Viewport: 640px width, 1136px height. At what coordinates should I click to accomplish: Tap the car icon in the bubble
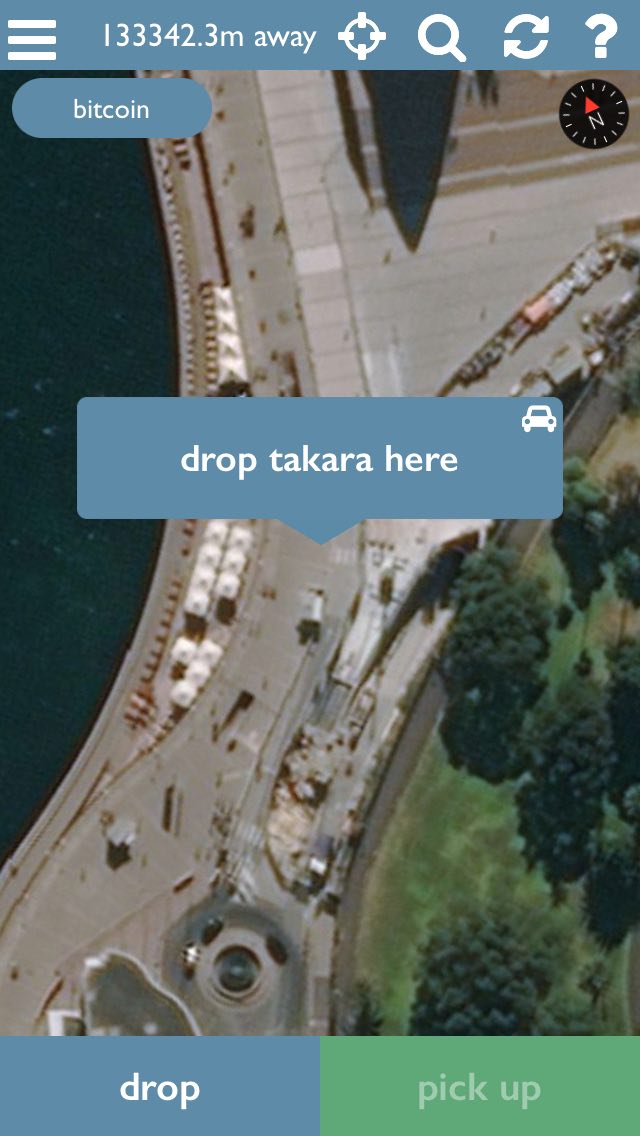click(539, 419)
